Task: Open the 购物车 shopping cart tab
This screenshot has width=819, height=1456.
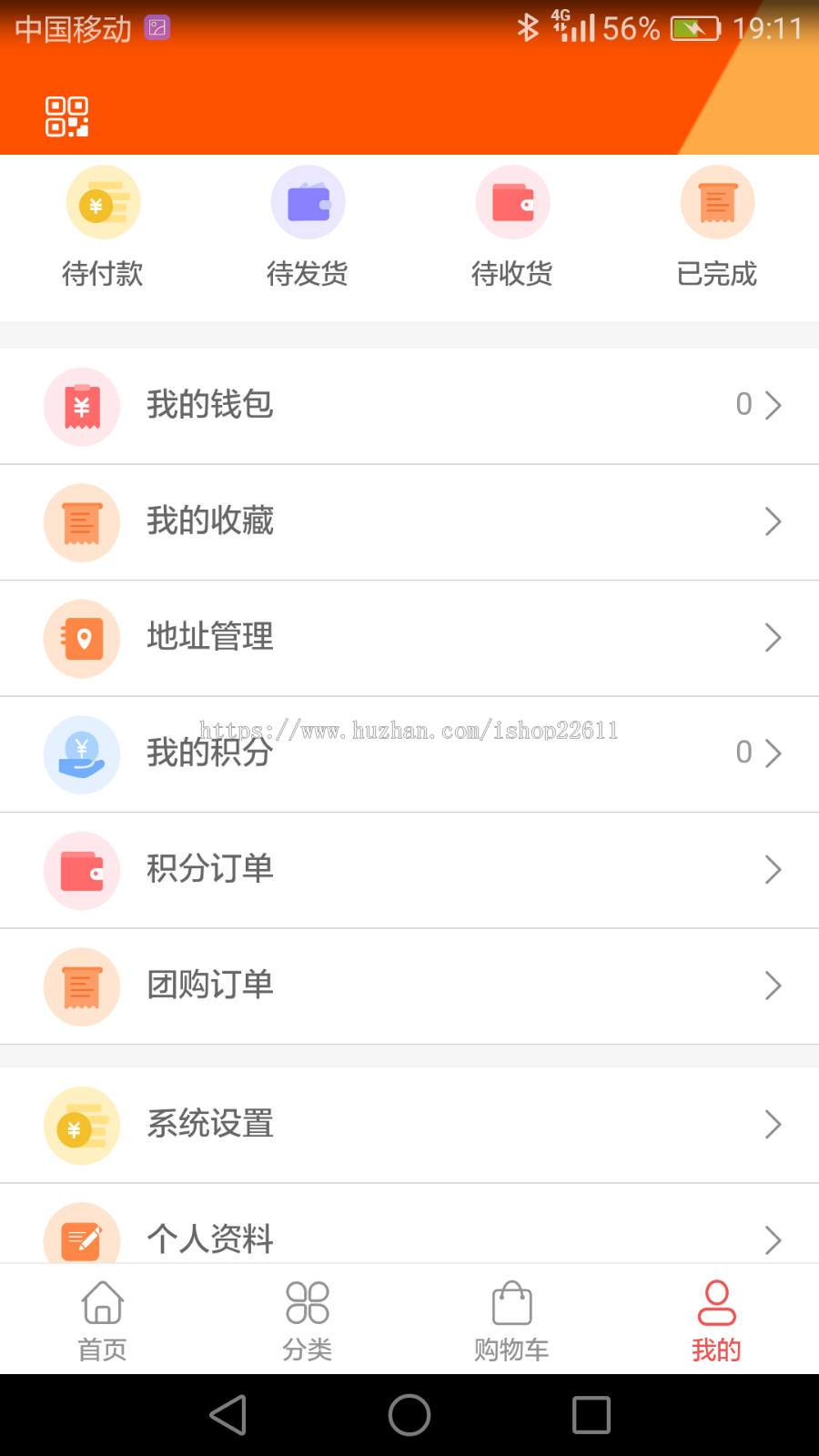Action: pyautogui.click(x=511, y=1319)
